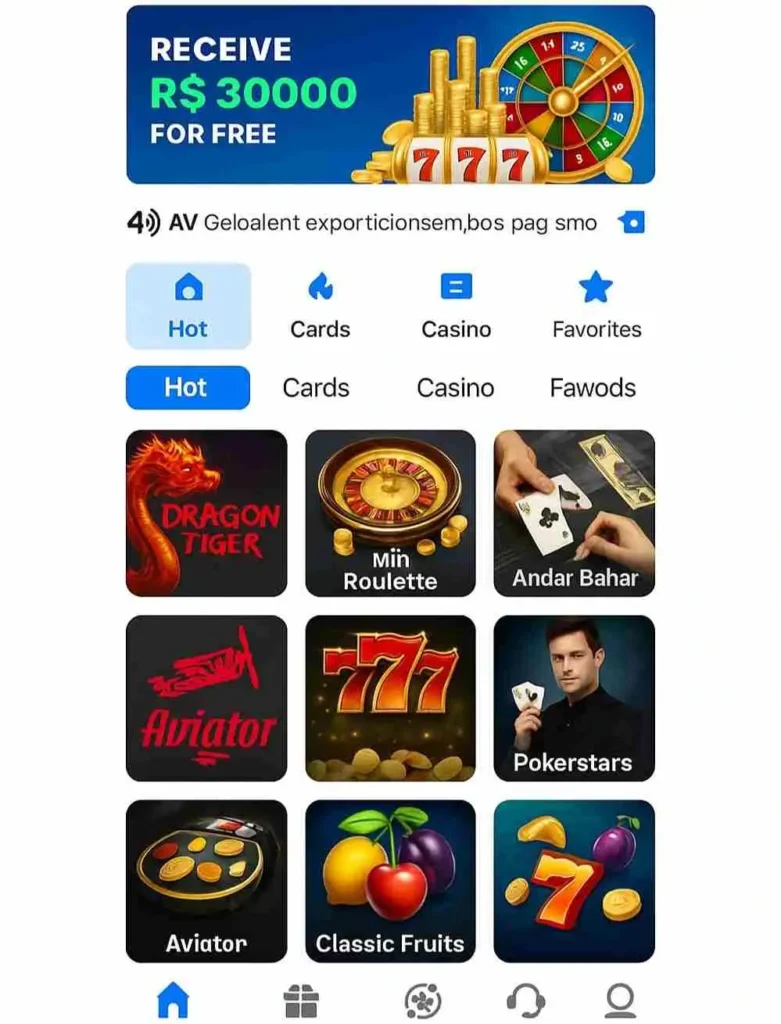Play the 777 slots game
The image size is (781, 1024).
[390, 698]
